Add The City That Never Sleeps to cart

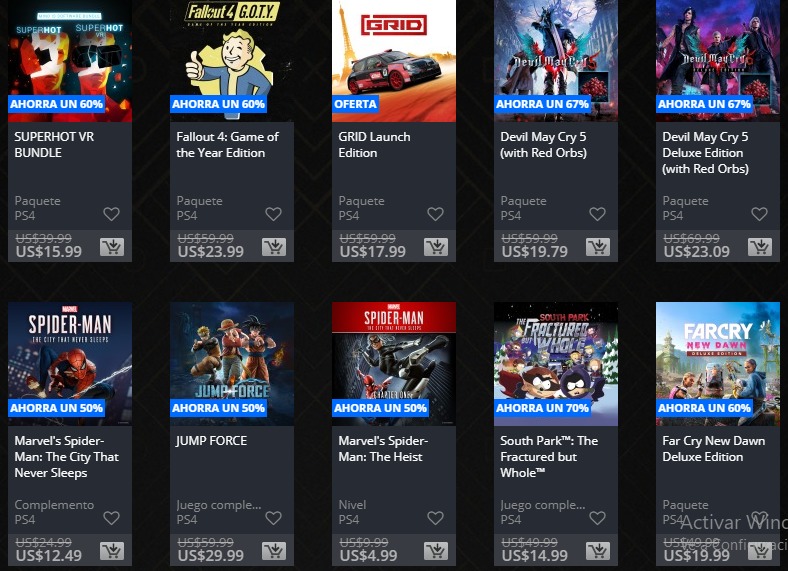[x=111, y=551]
